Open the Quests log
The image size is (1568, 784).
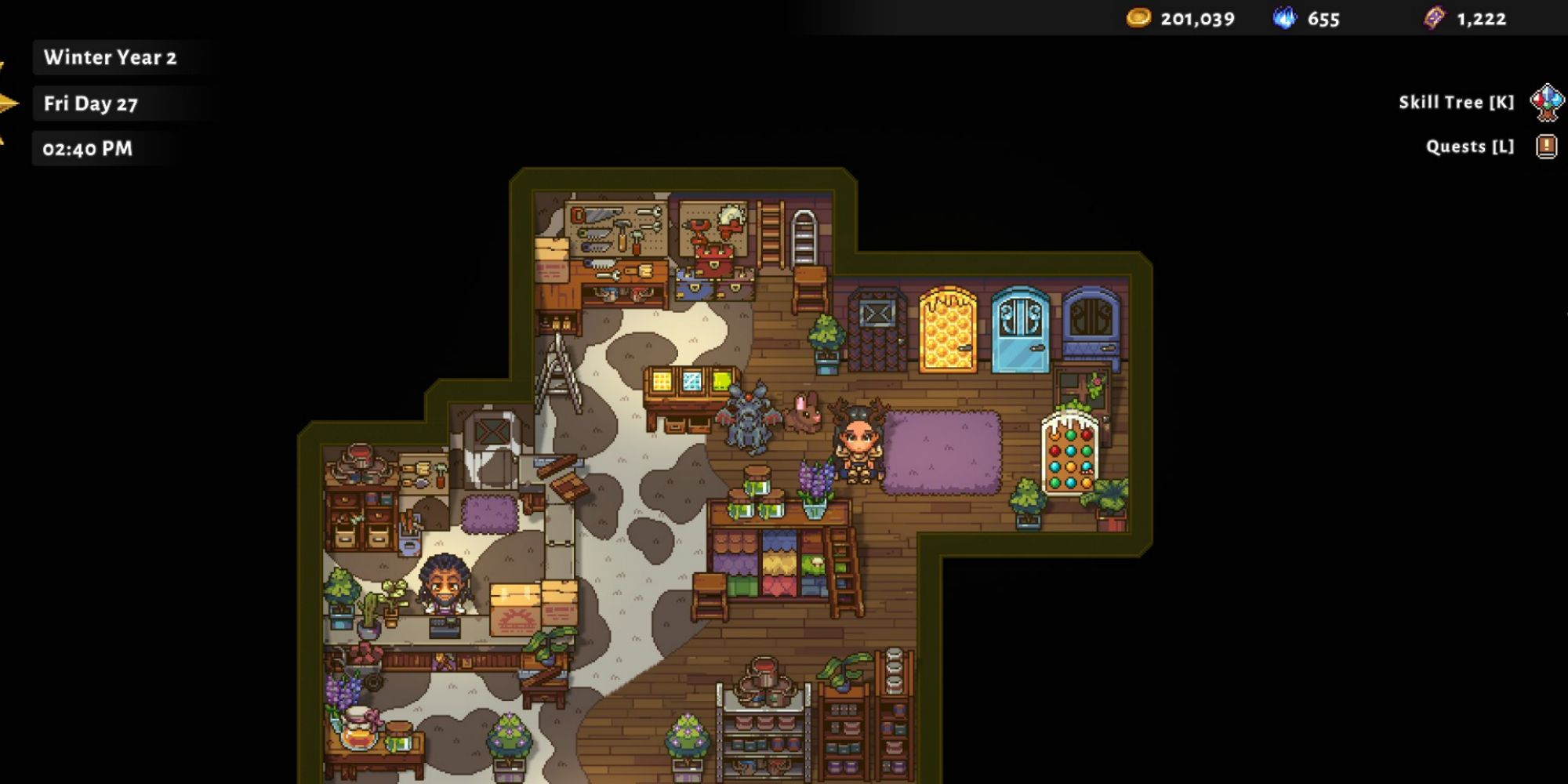(x=1545, y=147)
